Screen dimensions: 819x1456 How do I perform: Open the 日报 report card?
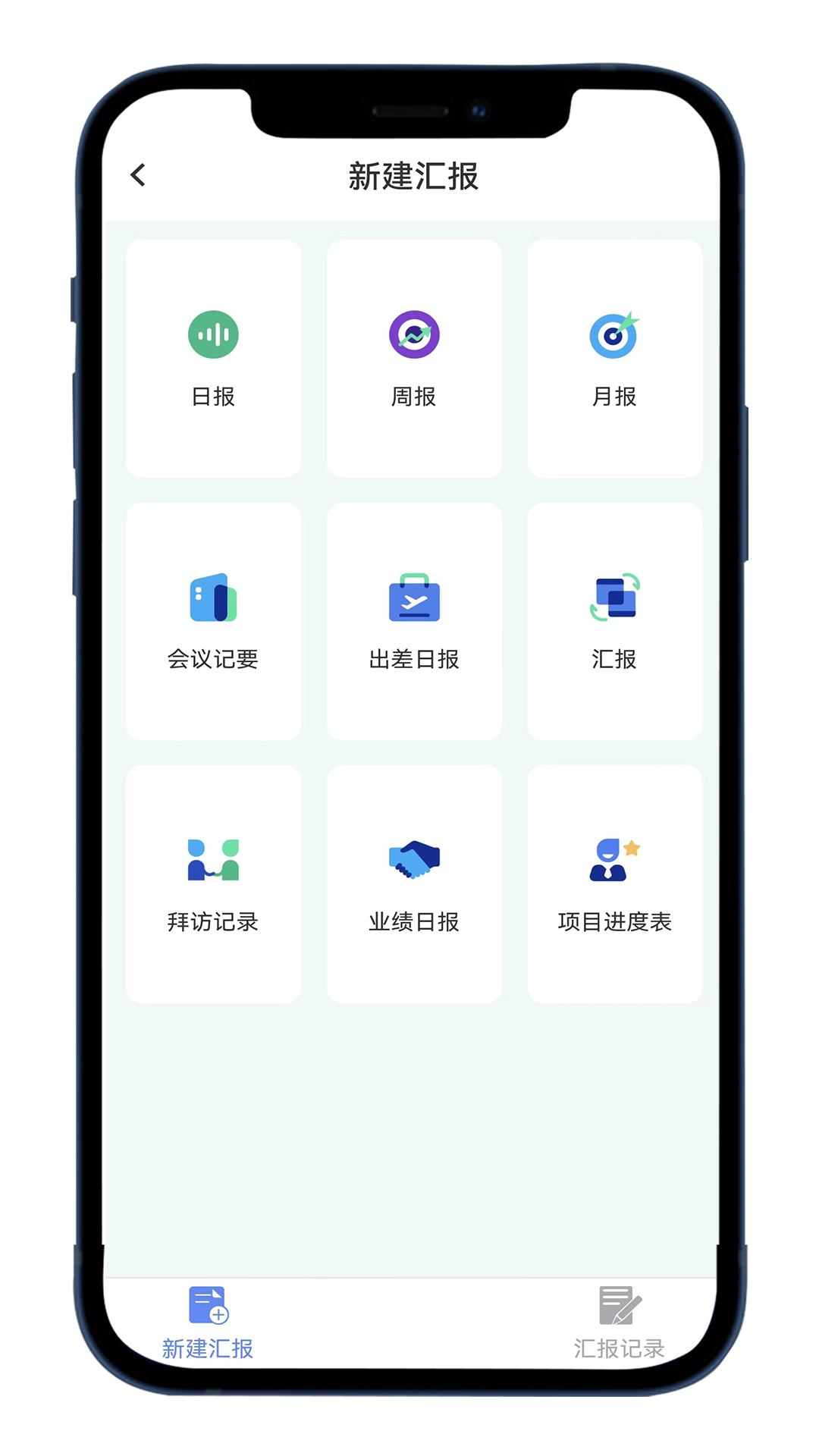click(x=213, y=359)
